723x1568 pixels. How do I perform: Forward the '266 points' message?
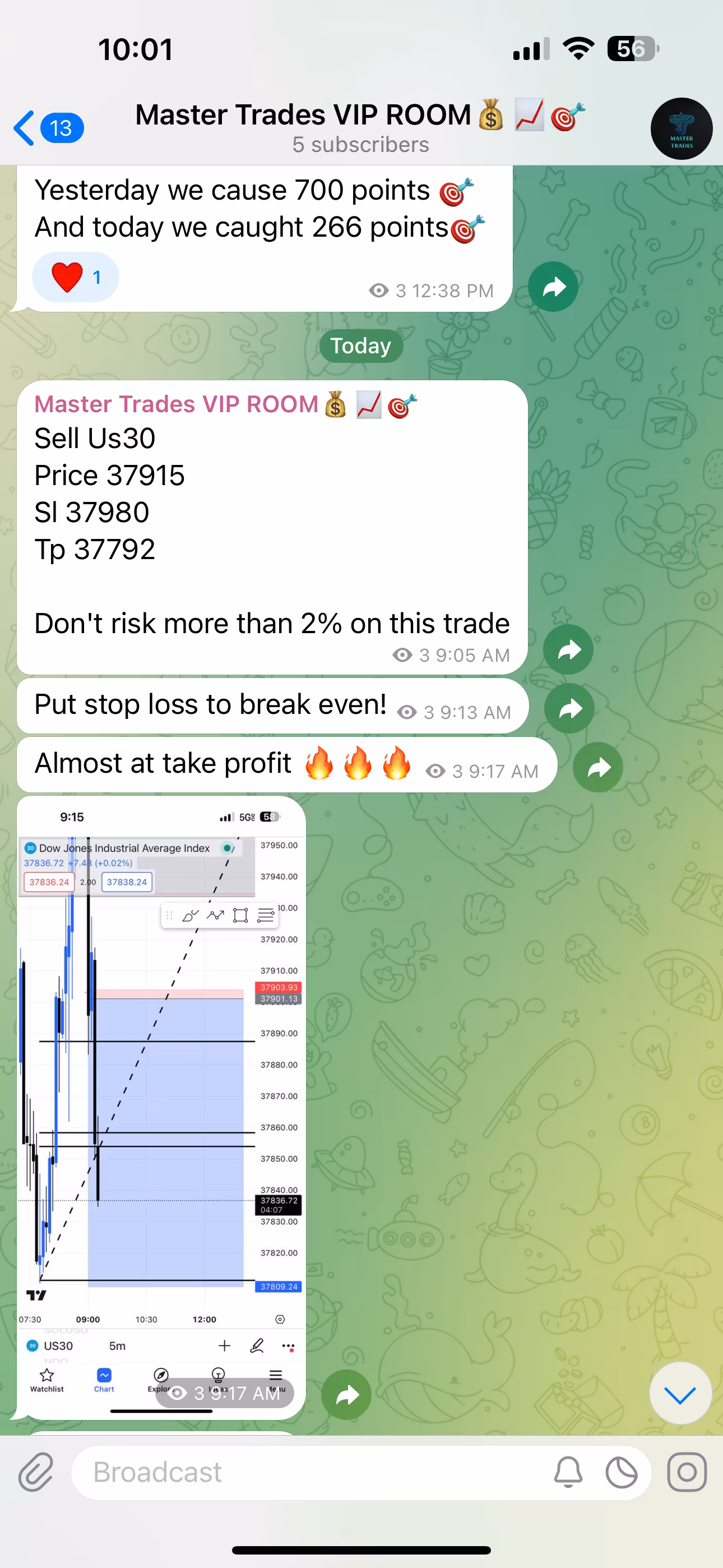tap(553, 287)
